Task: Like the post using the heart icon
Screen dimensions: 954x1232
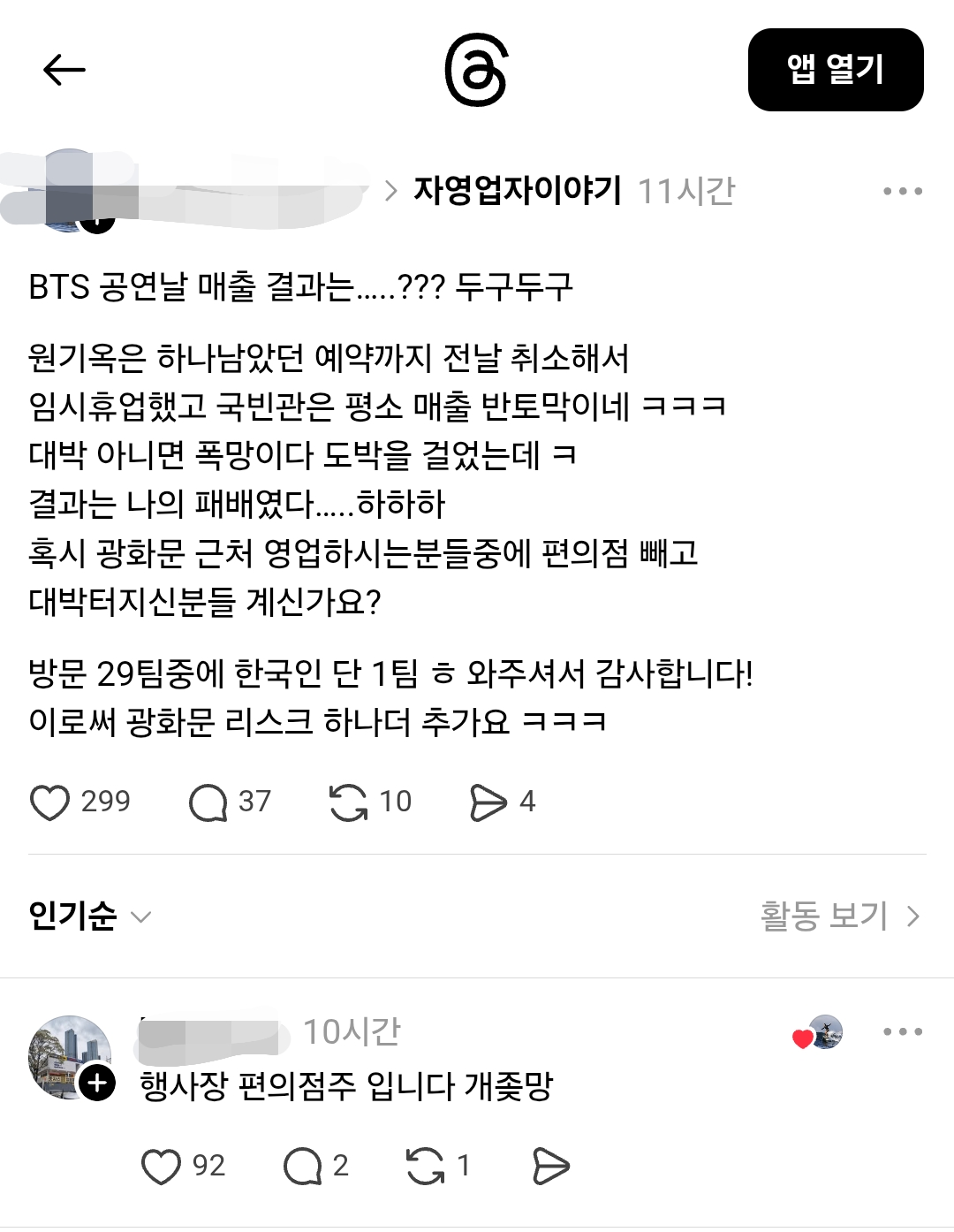Action: click(56, 802)
